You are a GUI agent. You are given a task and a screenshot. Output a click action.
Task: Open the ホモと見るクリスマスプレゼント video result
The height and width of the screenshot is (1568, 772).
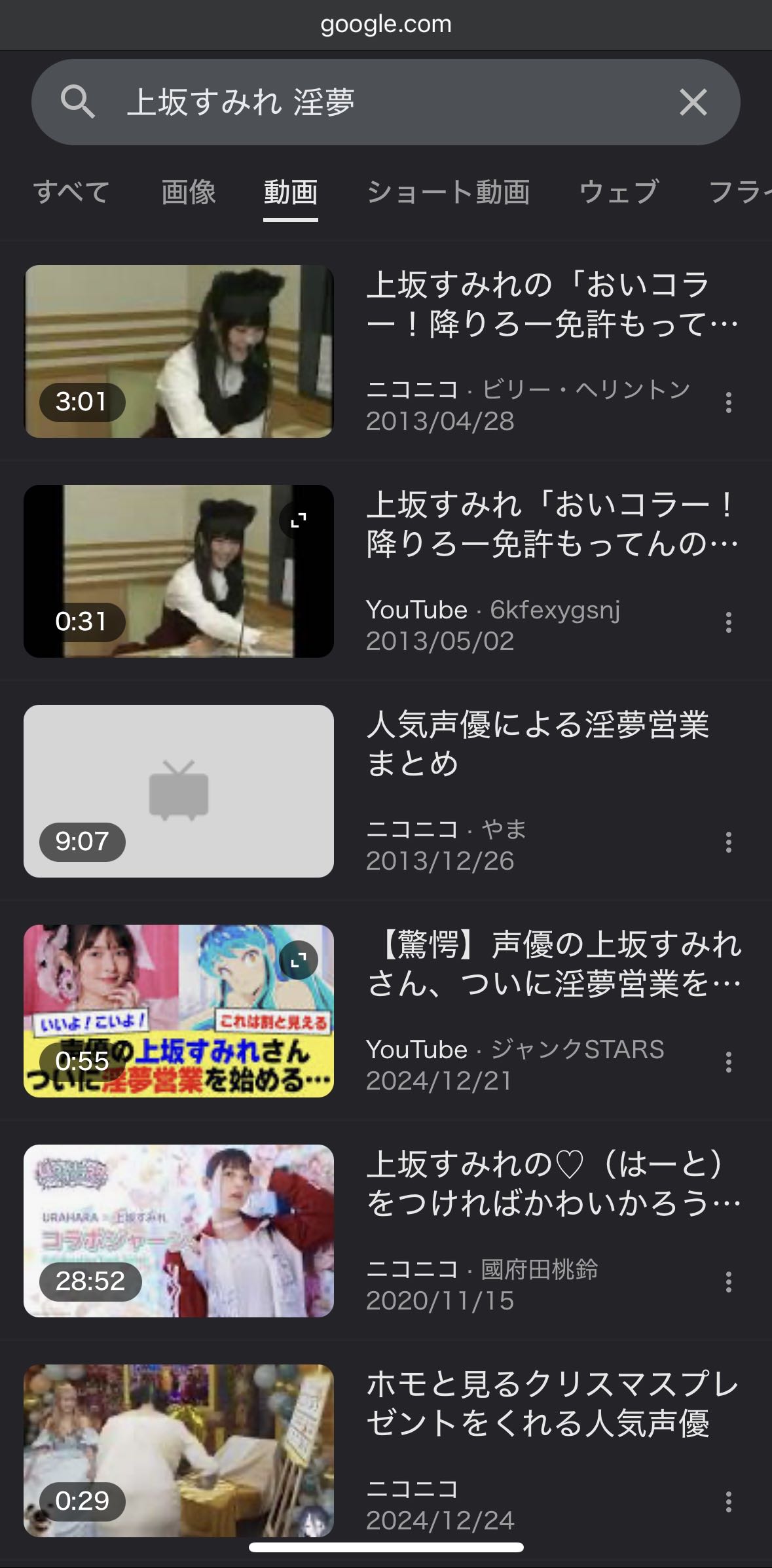[552, 1404]
